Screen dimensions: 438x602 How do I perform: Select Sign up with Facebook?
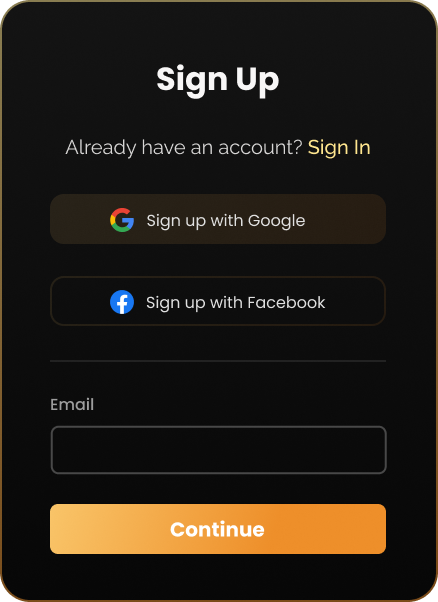pyautogui.click(x=218, y=301)
